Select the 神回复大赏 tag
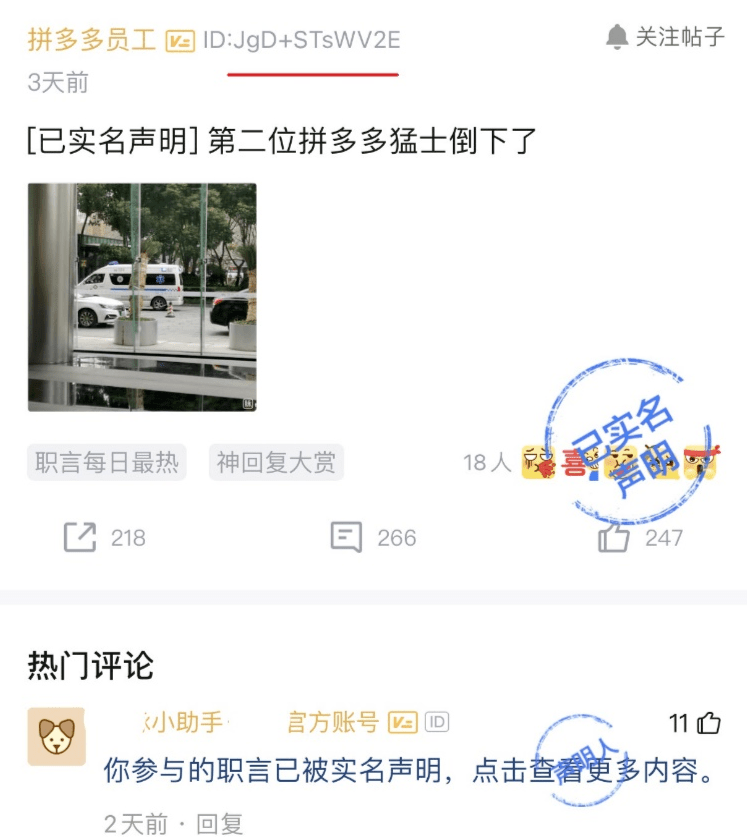 (x=276, y=462)
